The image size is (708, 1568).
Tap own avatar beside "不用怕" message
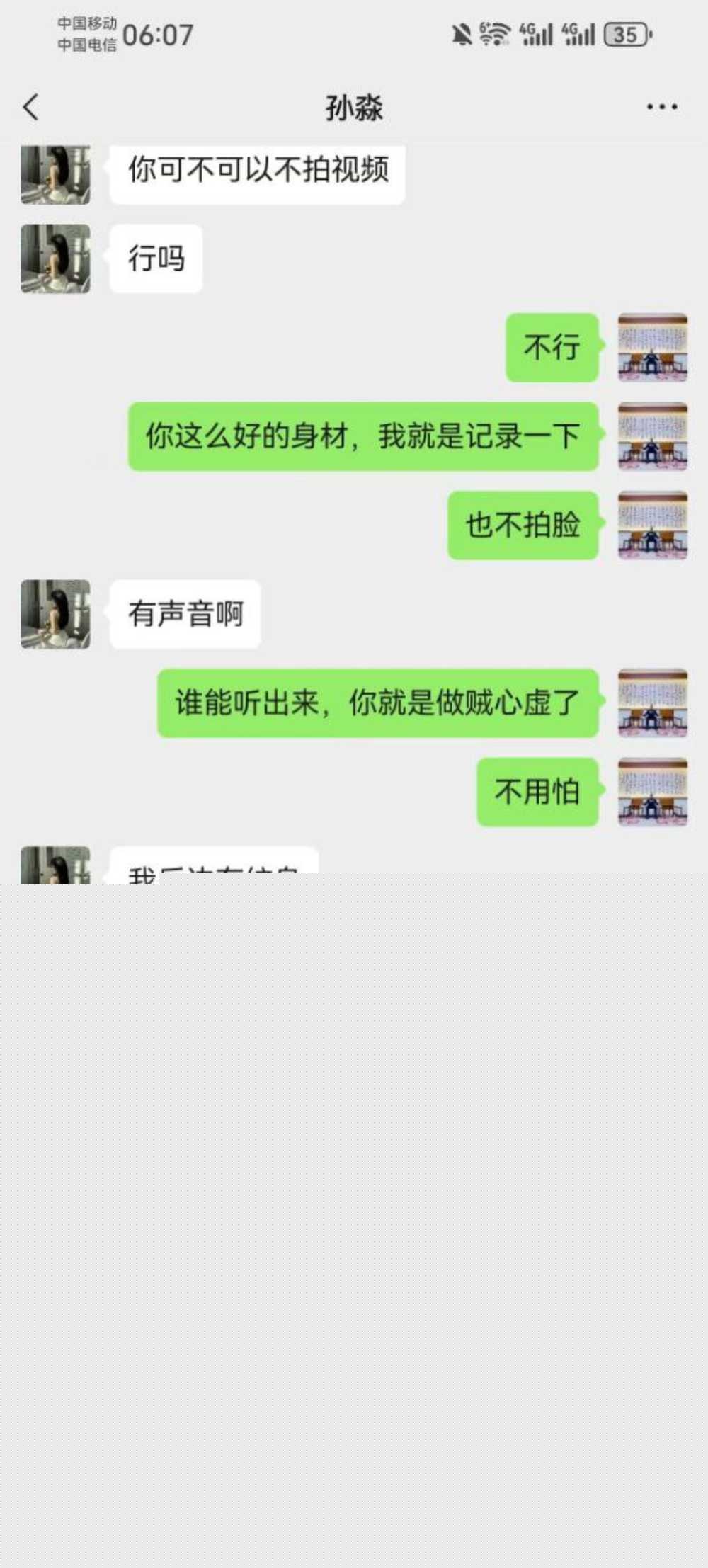click(652, 792)
